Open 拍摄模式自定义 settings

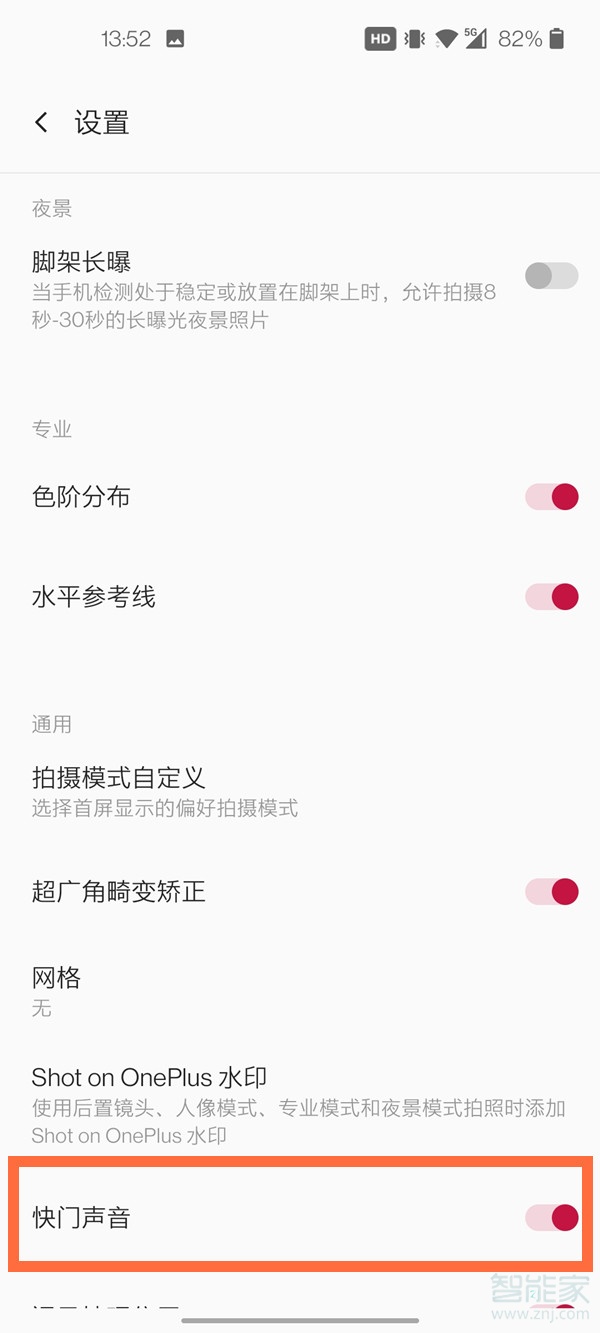click(300, 791)
